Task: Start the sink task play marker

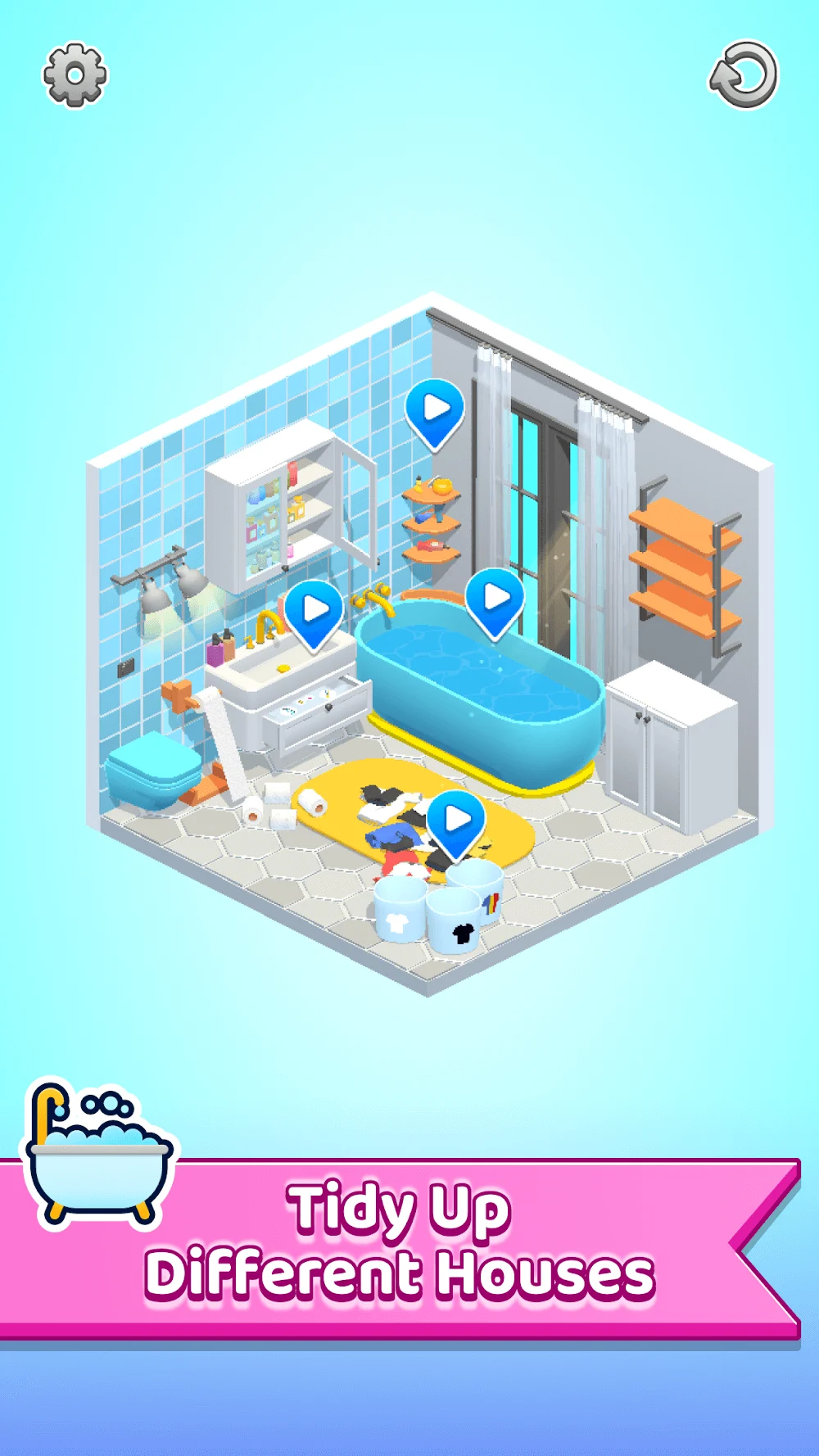Action: click(314, 611)
